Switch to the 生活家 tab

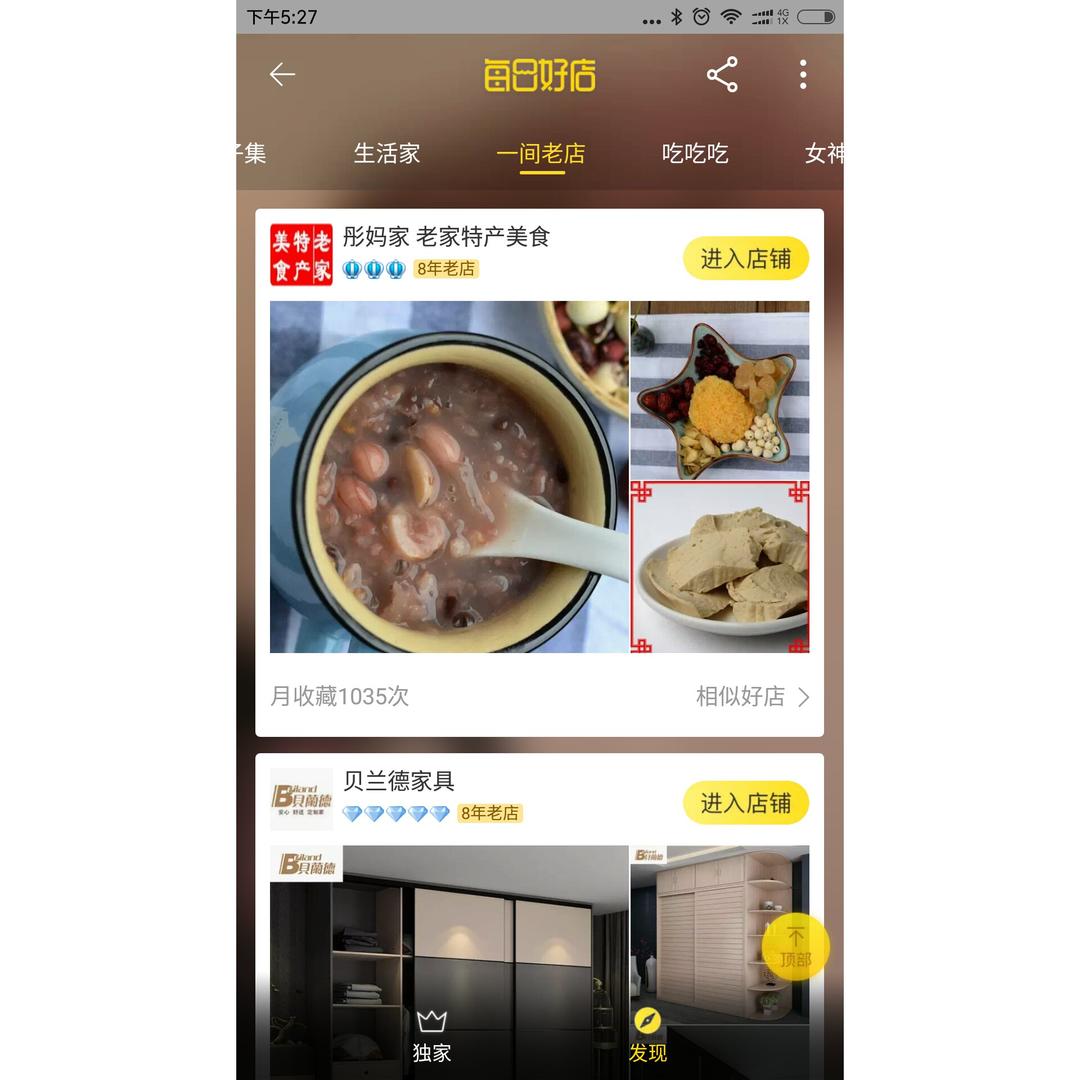[387, 153]
